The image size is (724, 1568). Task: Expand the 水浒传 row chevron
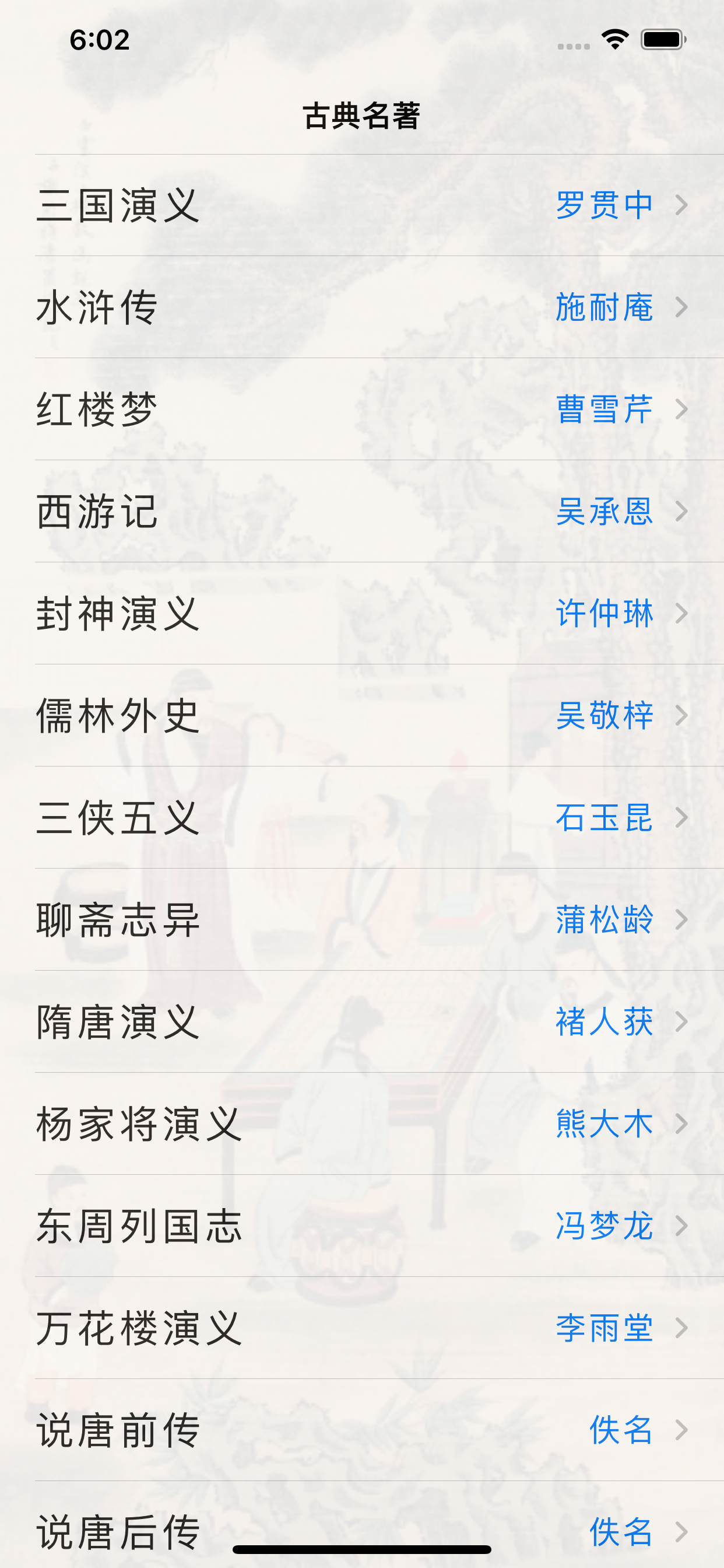(x=683, y=308)
